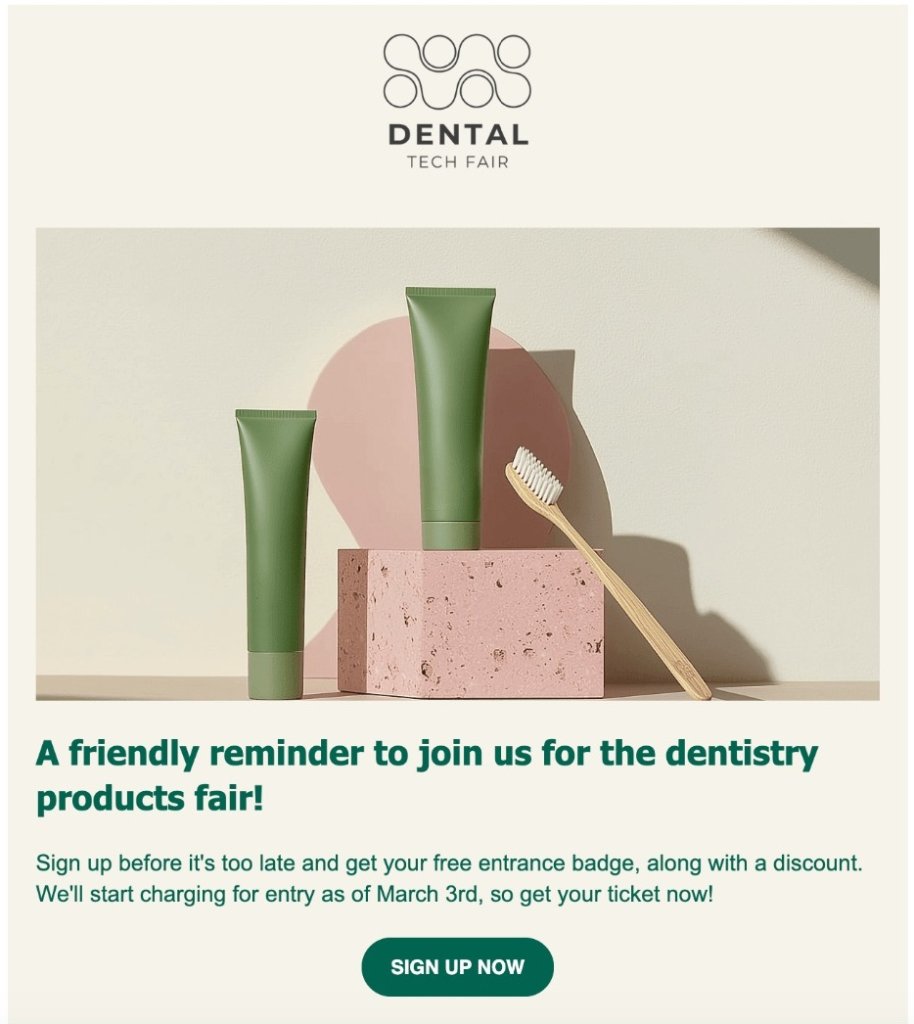
Task: Open the hero product photo
Action: (457, 460)
